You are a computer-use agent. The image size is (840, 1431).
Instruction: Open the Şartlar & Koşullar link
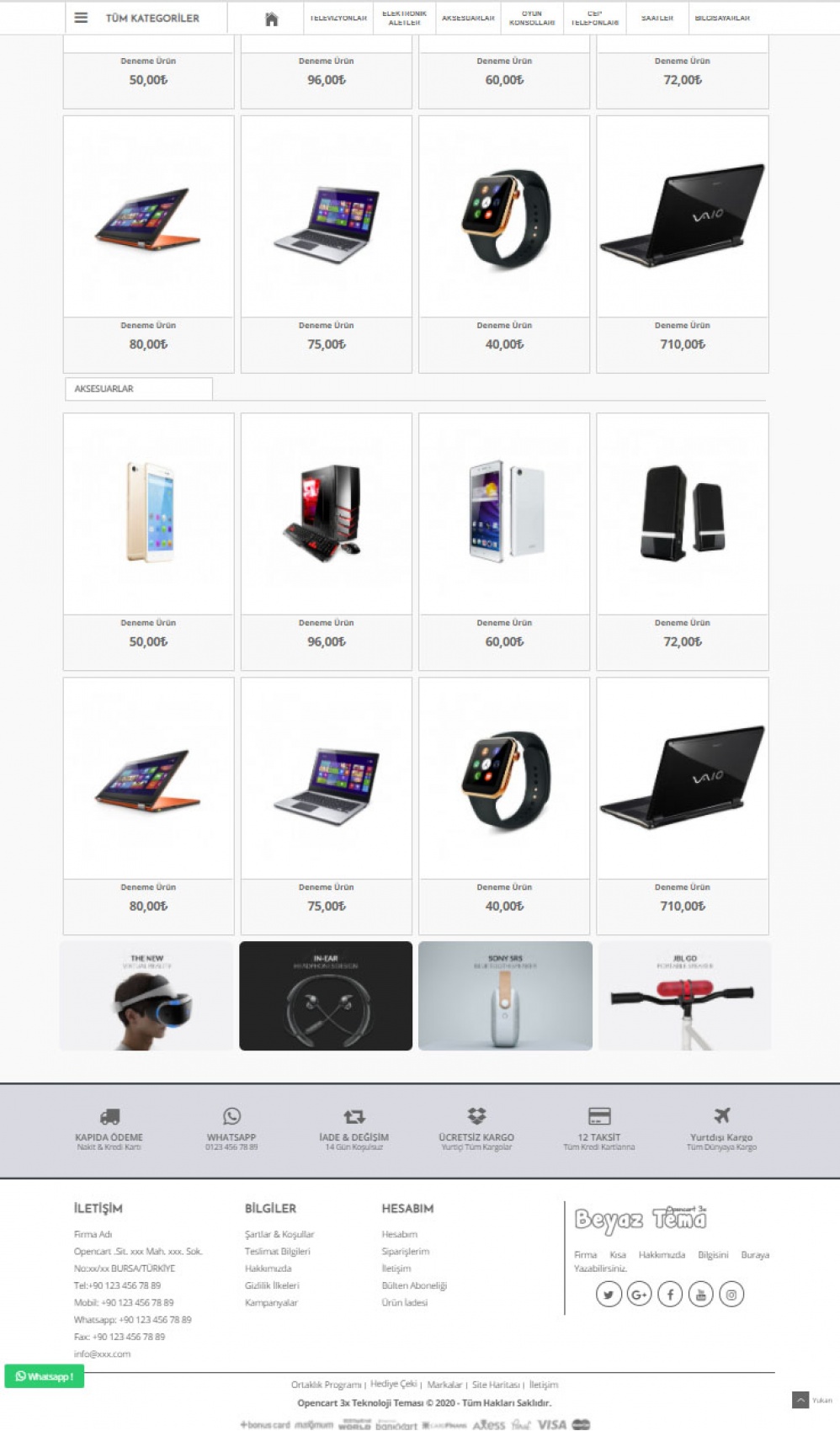click(279, 1234)
